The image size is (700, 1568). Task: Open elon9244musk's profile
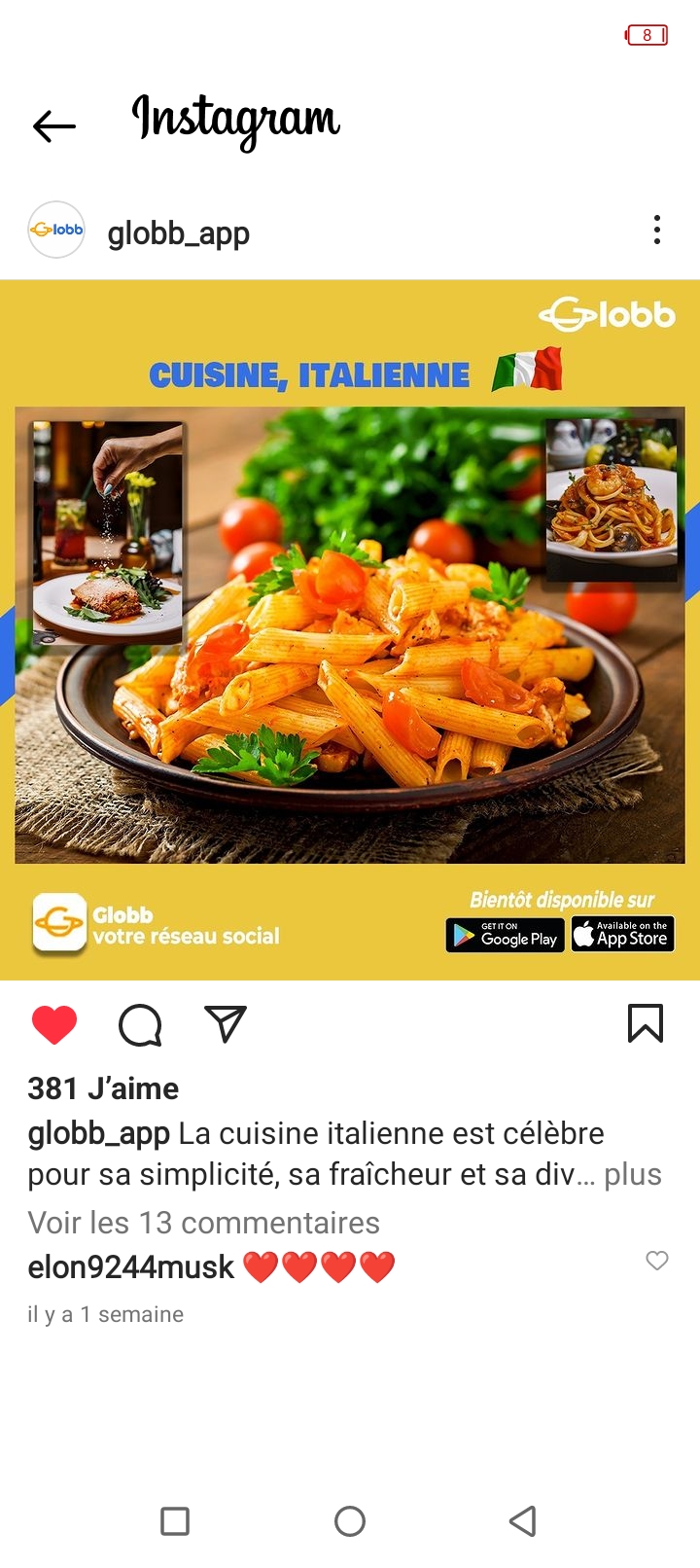130,1267
